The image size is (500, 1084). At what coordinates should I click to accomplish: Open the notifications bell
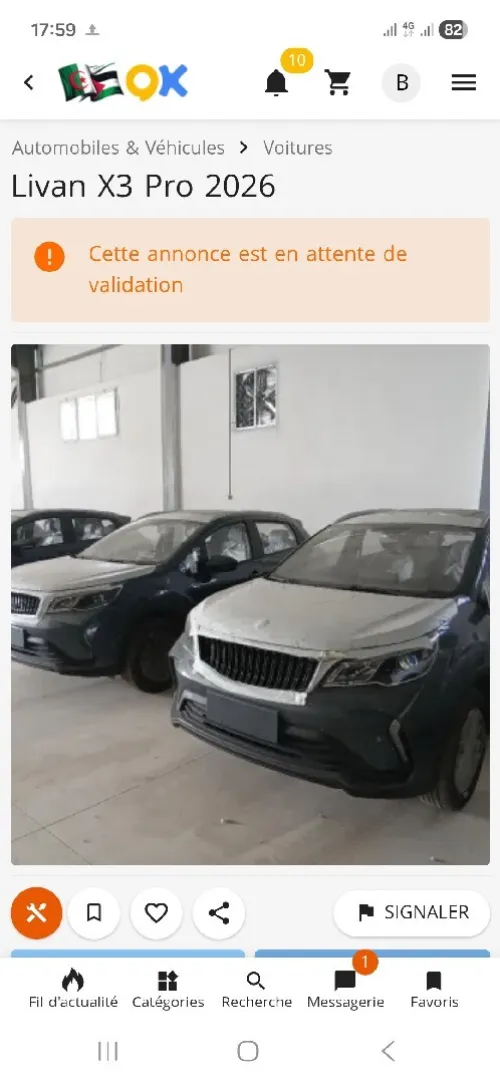[277, 83]
